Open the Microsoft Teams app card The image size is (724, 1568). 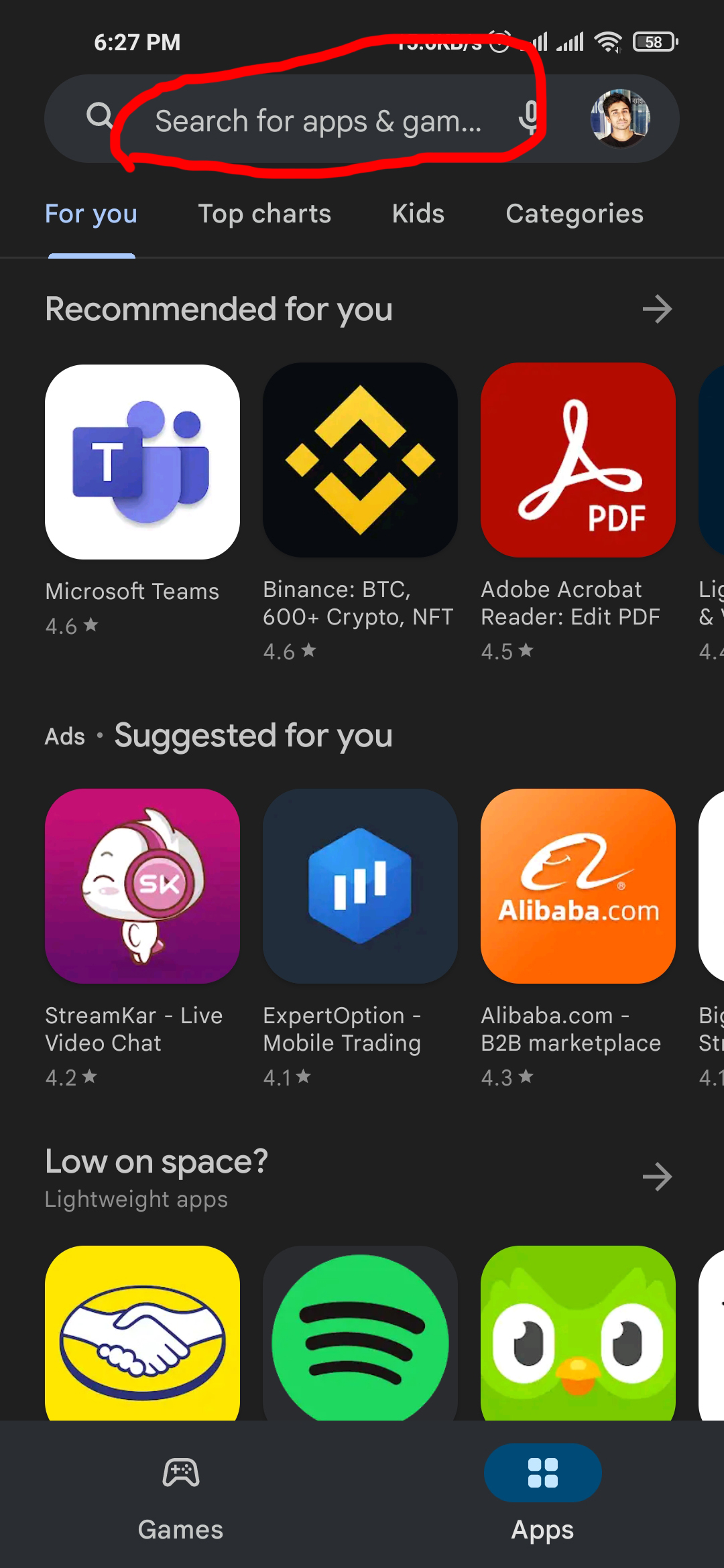click(x=142, y=462)
